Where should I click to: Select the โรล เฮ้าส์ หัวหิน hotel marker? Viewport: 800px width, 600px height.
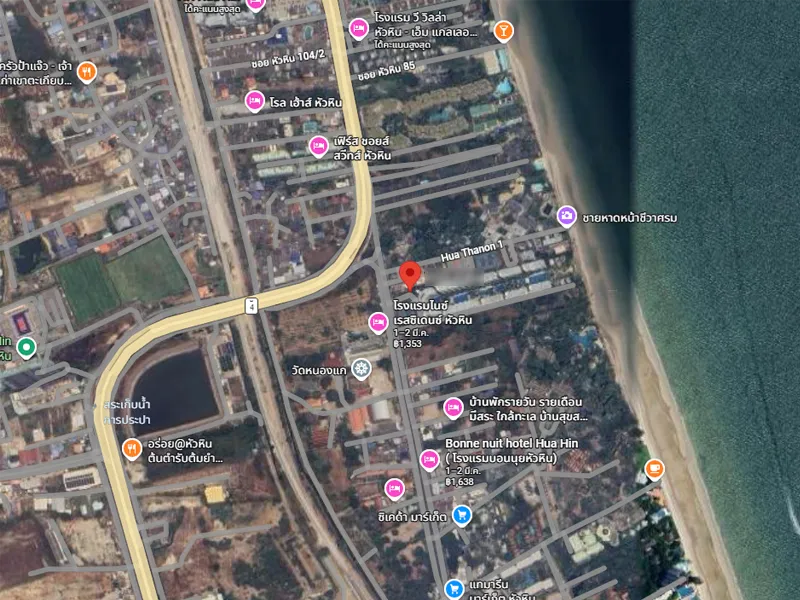(x=255, y=101)
